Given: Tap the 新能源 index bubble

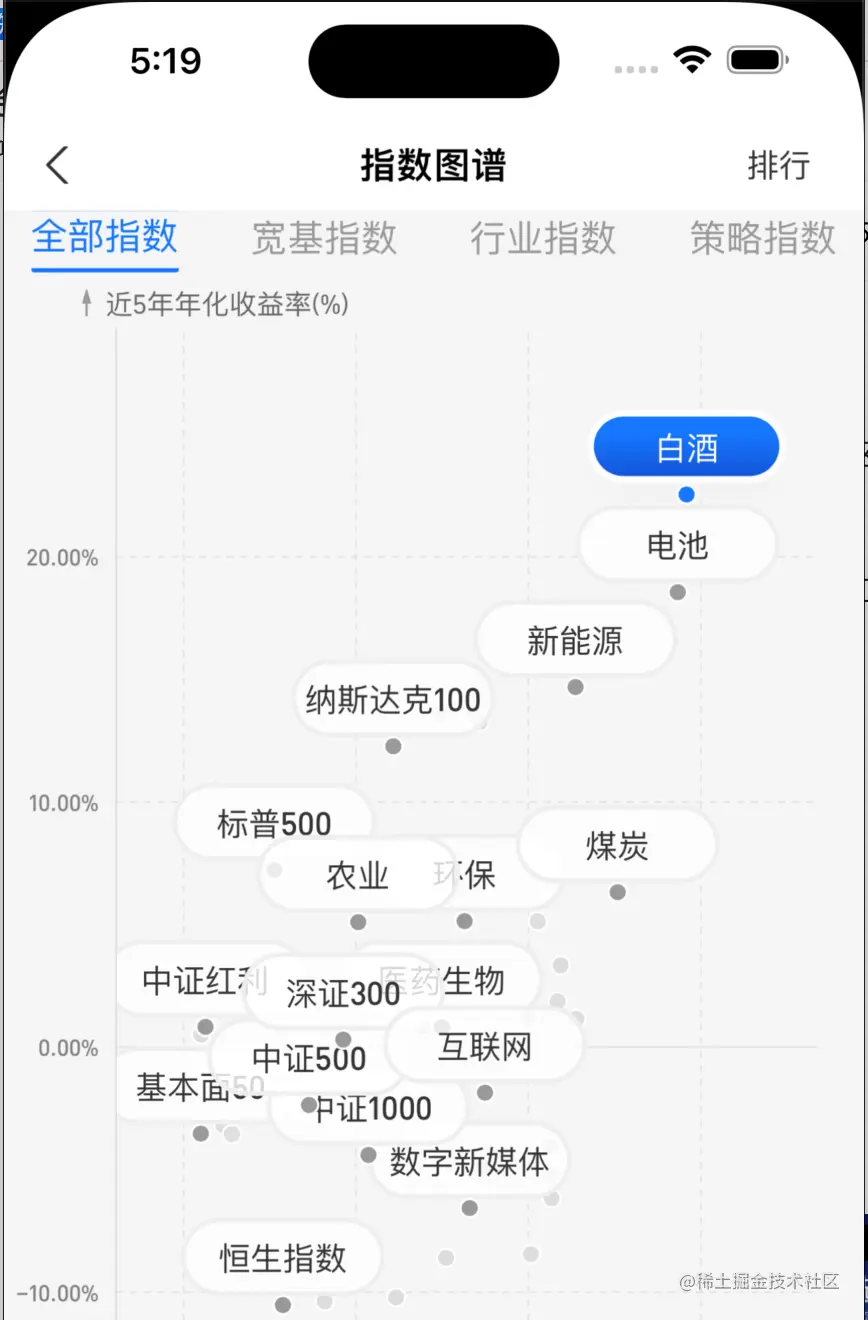Looking at the screenshot, I should coord(575,640).
